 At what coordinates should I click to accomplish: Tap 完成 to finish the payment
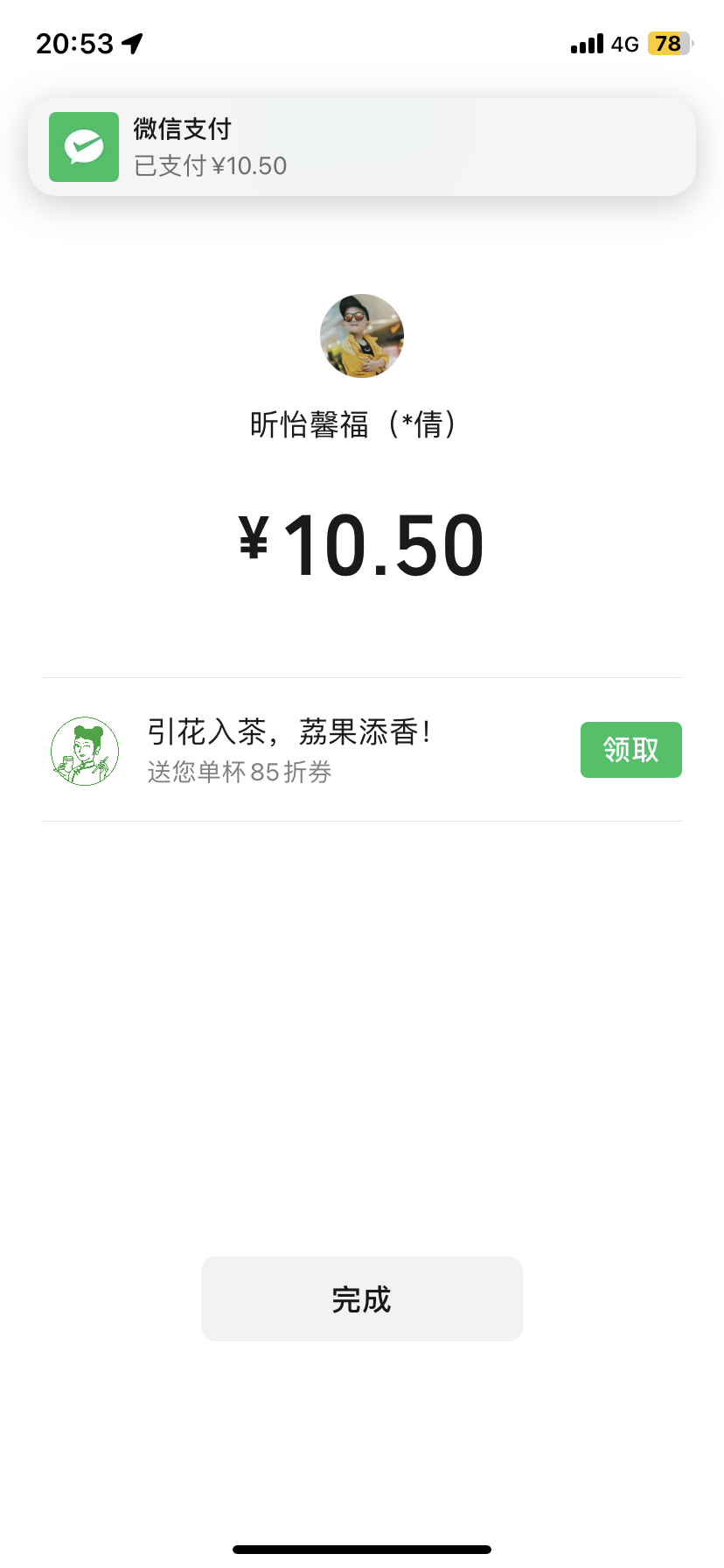[362, 1299]
